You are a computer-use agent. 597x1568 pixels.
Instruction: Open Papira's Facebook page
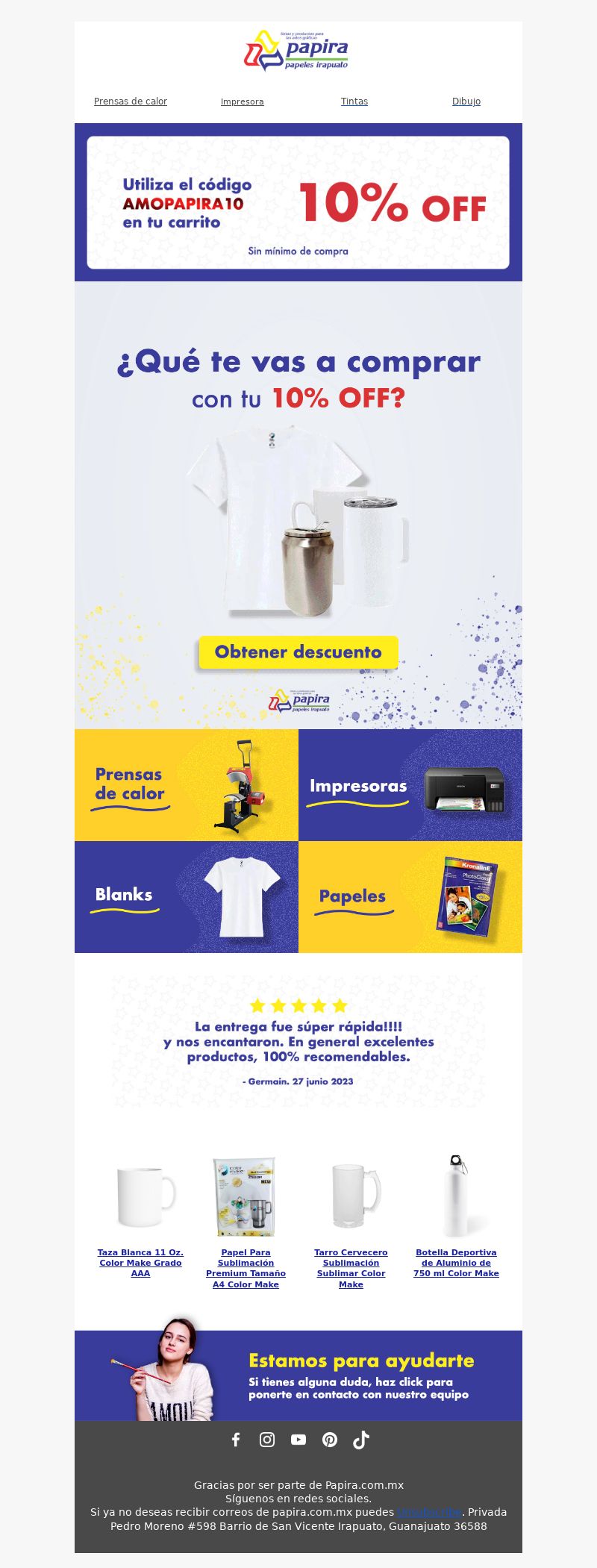(x=236, y=1440)
